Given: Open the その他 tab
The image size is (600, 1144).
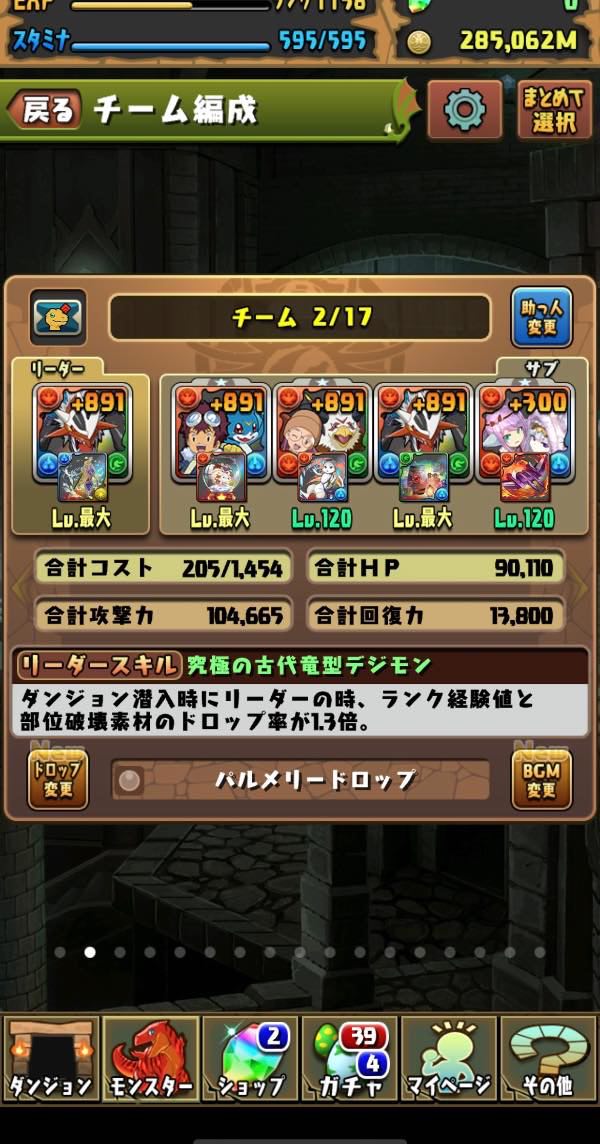Looking at the screenshot, I should tap(548, 1058).
